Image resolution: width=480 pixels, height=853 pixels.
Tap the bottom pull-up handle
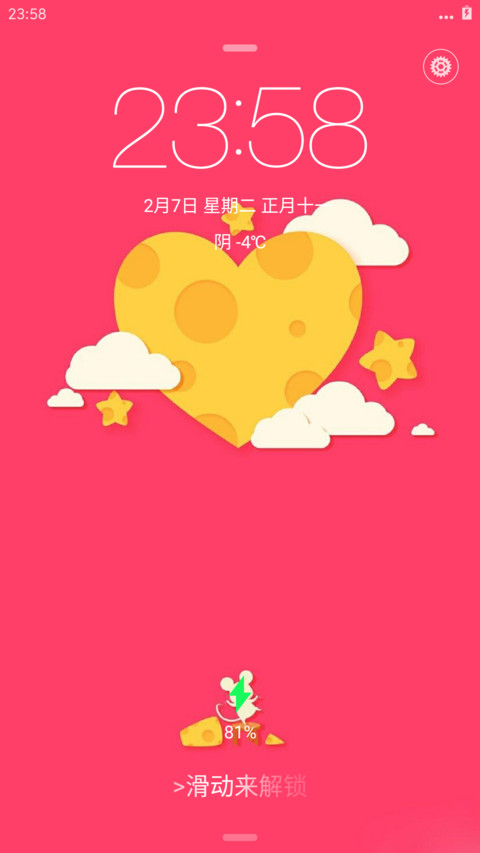coord(240,837)
